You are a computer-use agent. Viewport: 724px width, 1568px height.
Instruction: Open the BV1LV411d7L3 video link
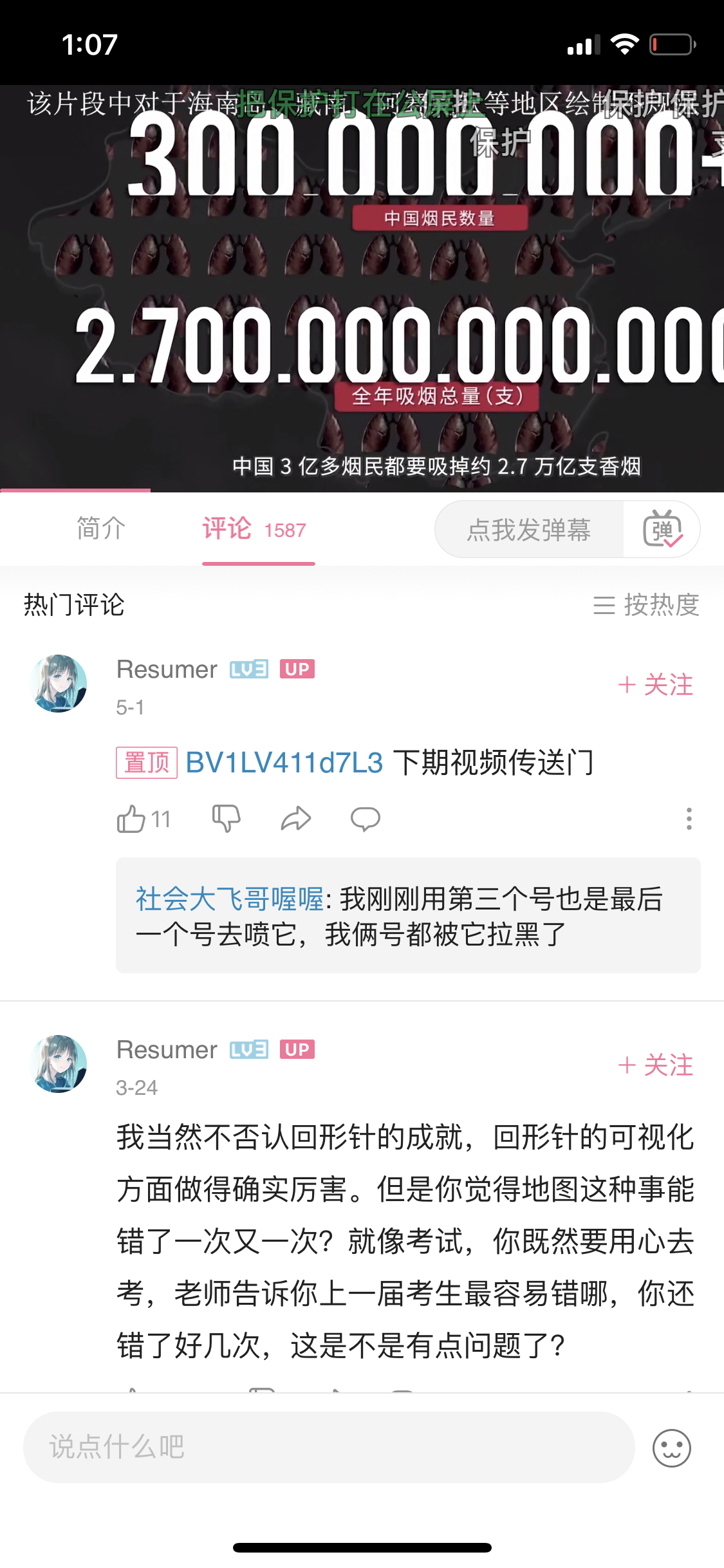tap(284, 763)
